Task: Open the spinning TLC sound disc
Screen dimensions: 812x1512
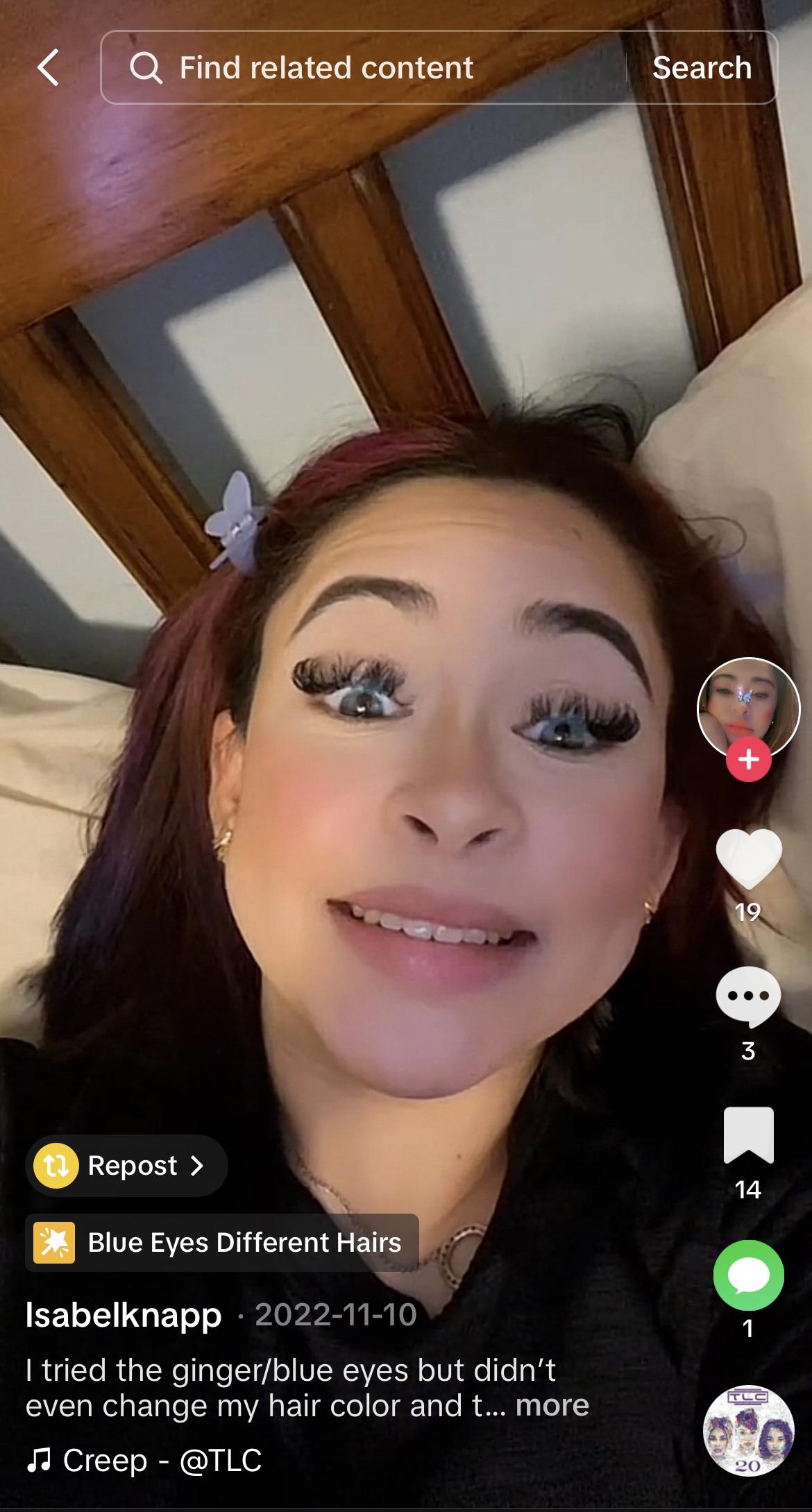Action: [x=748, y=1431]
